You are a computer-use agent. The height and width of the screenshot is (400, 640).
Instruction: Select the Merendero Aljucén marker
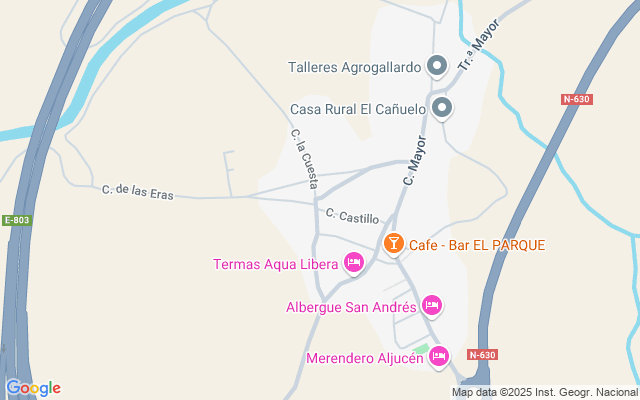[439, 356]
